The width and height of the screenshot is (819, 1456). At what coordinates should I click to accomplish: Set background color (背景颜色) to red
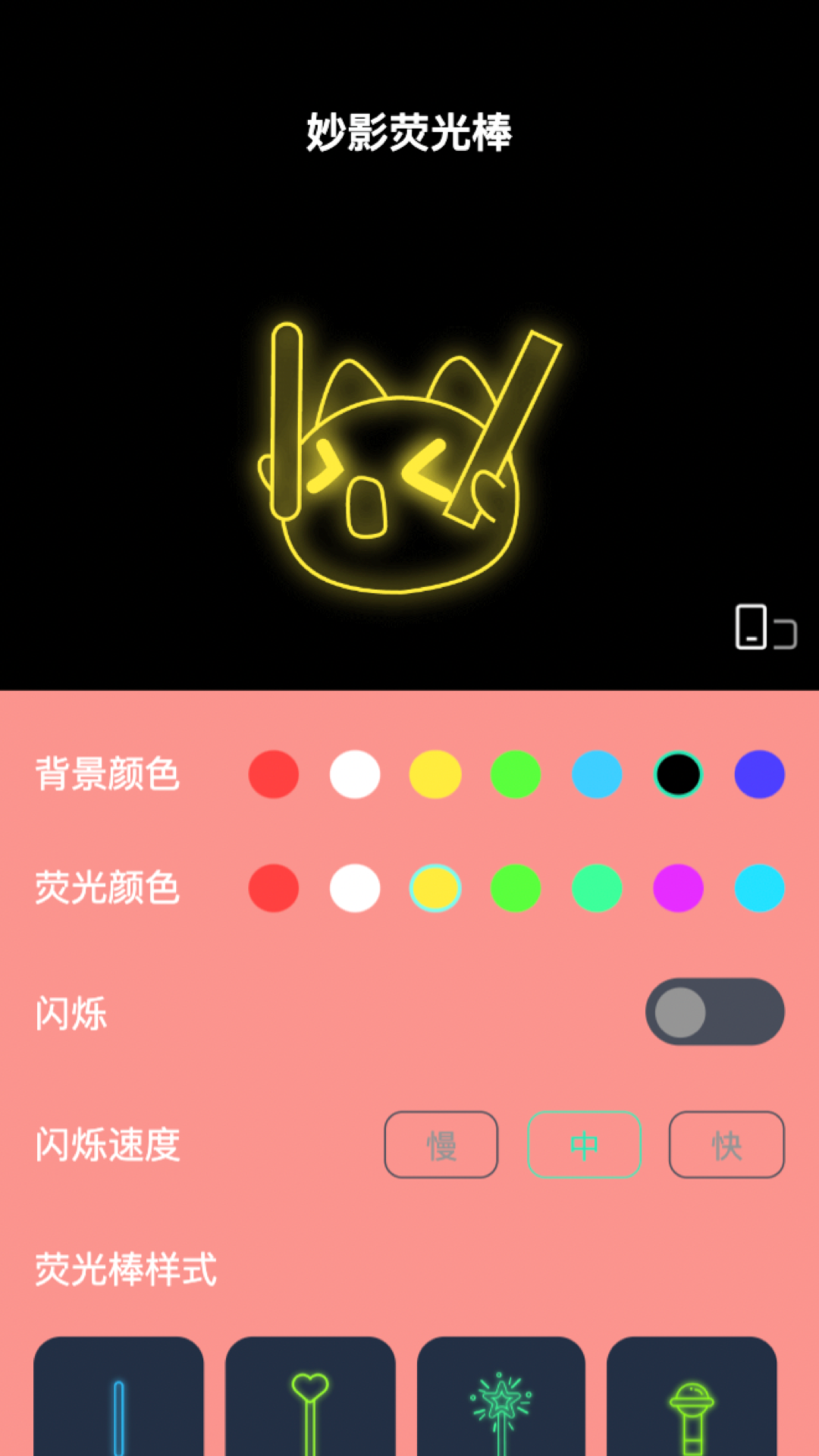pos(274,774)
